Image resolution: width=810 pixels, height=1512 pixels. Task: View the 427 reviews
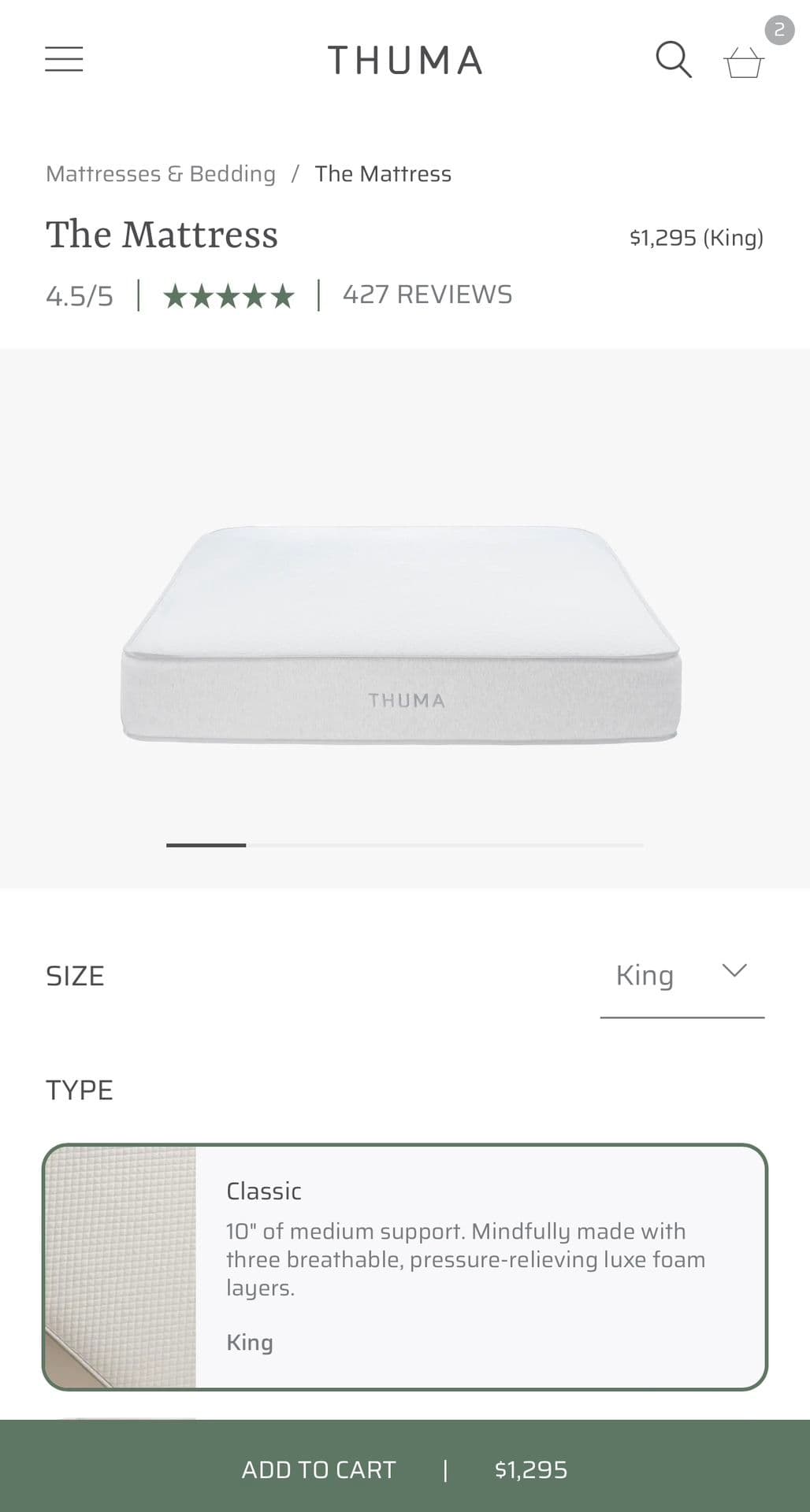(x=427, y=295)
